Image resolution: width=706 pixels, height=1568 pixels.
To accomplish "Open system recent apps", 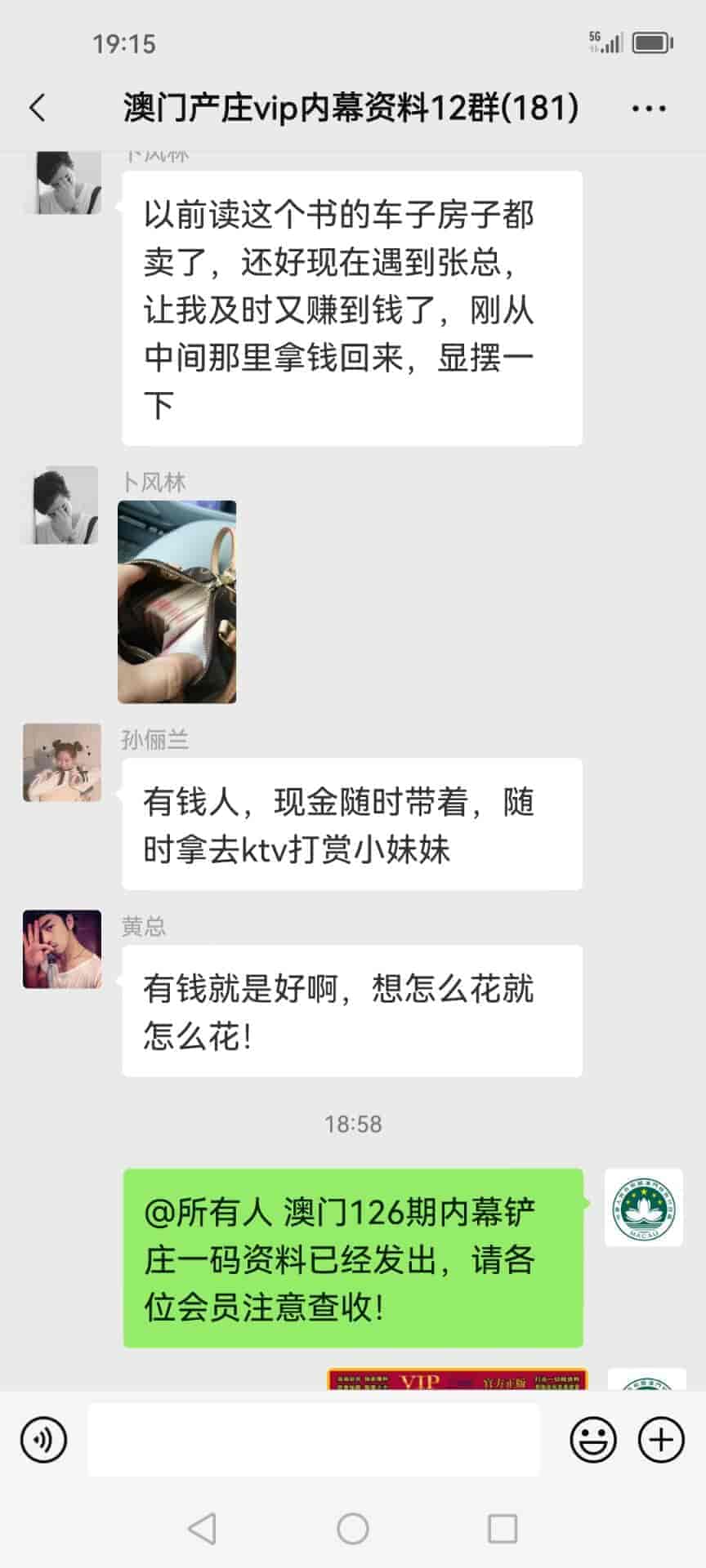I will 502,1528.
